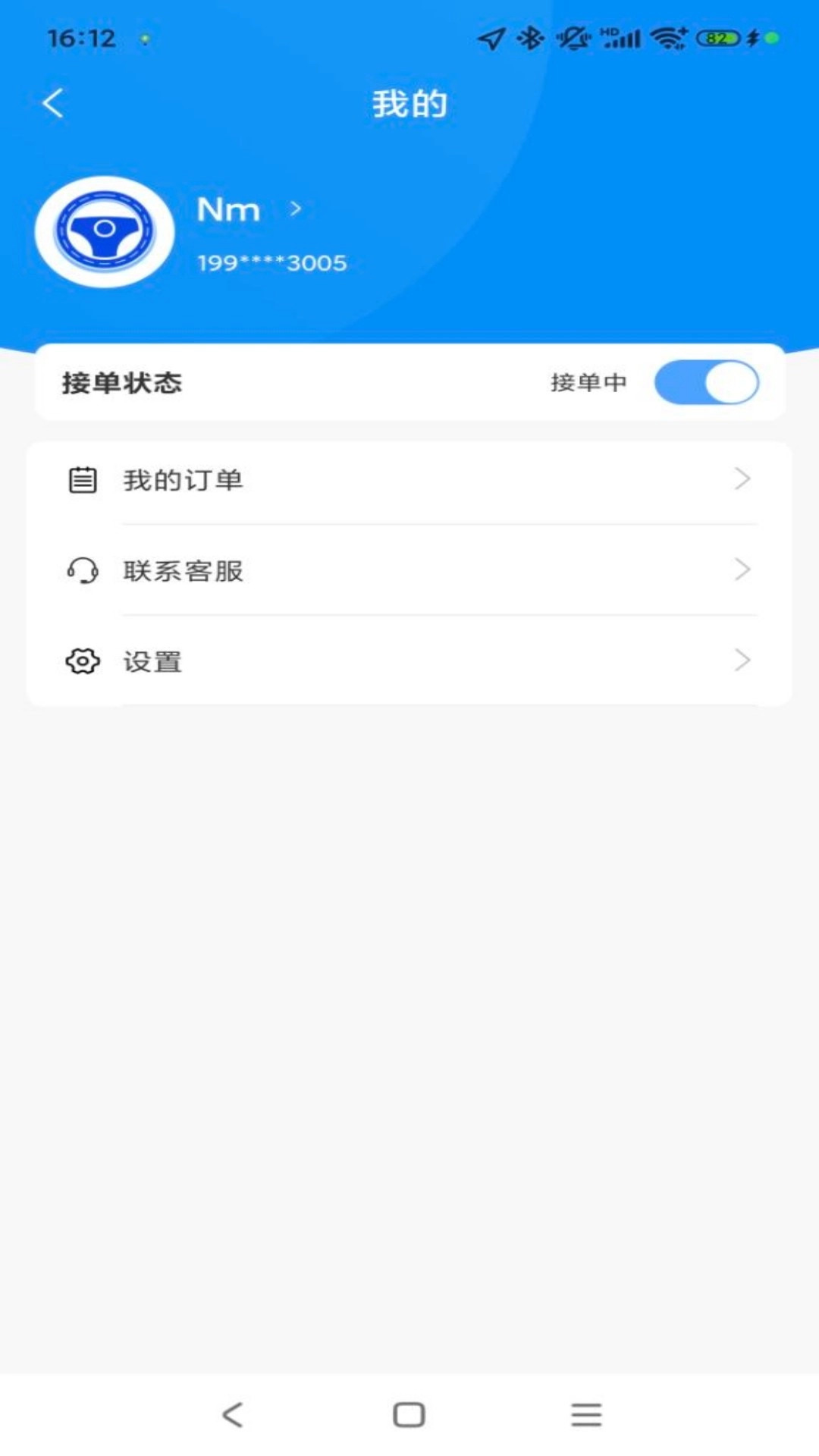Viewport: 819px width, 1456px height.
Task: Click the masked phone number 199****3005
Action: pos(271,262)
